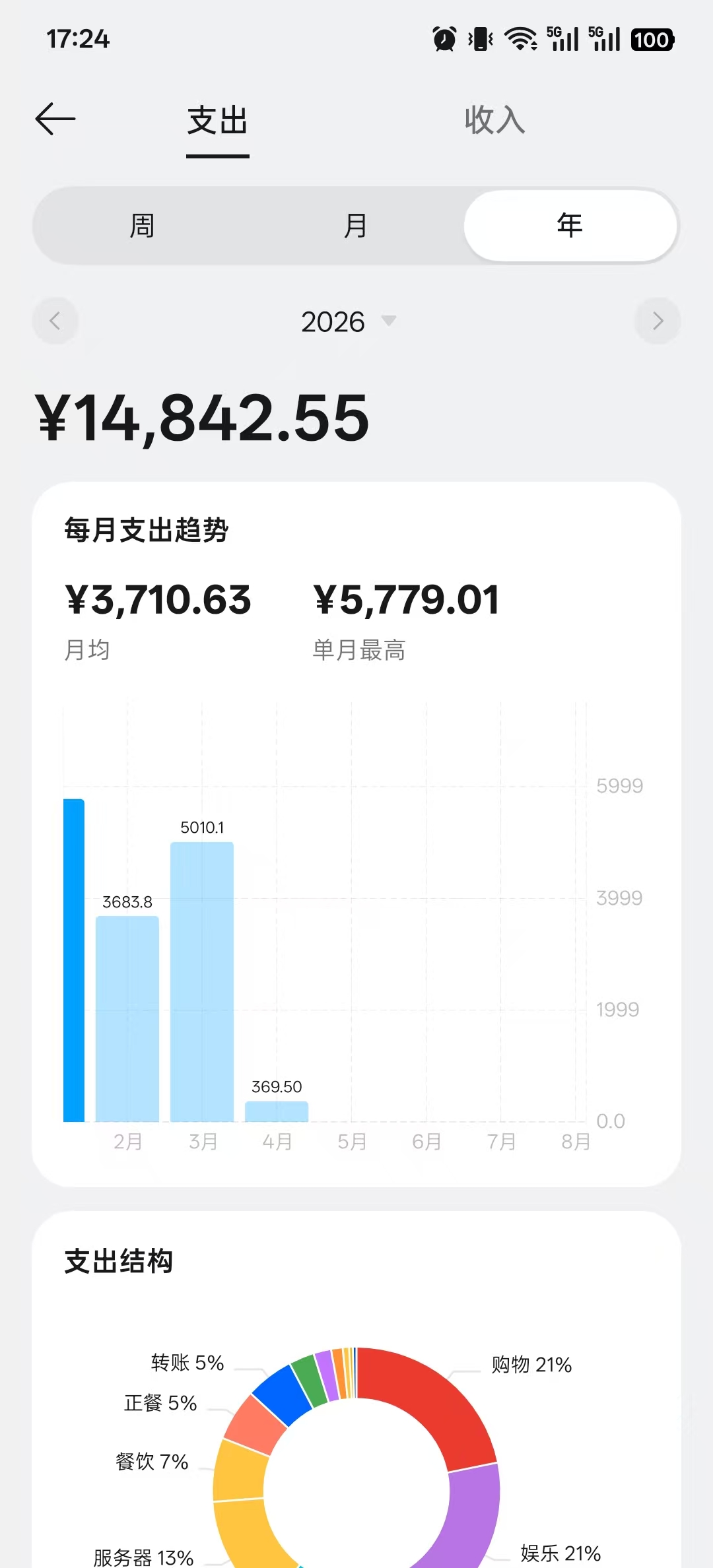This screenshot has height=1568, width=713.
Task: Tap the 4月 bar showing 369.50
Action: tap(277, 1109)
